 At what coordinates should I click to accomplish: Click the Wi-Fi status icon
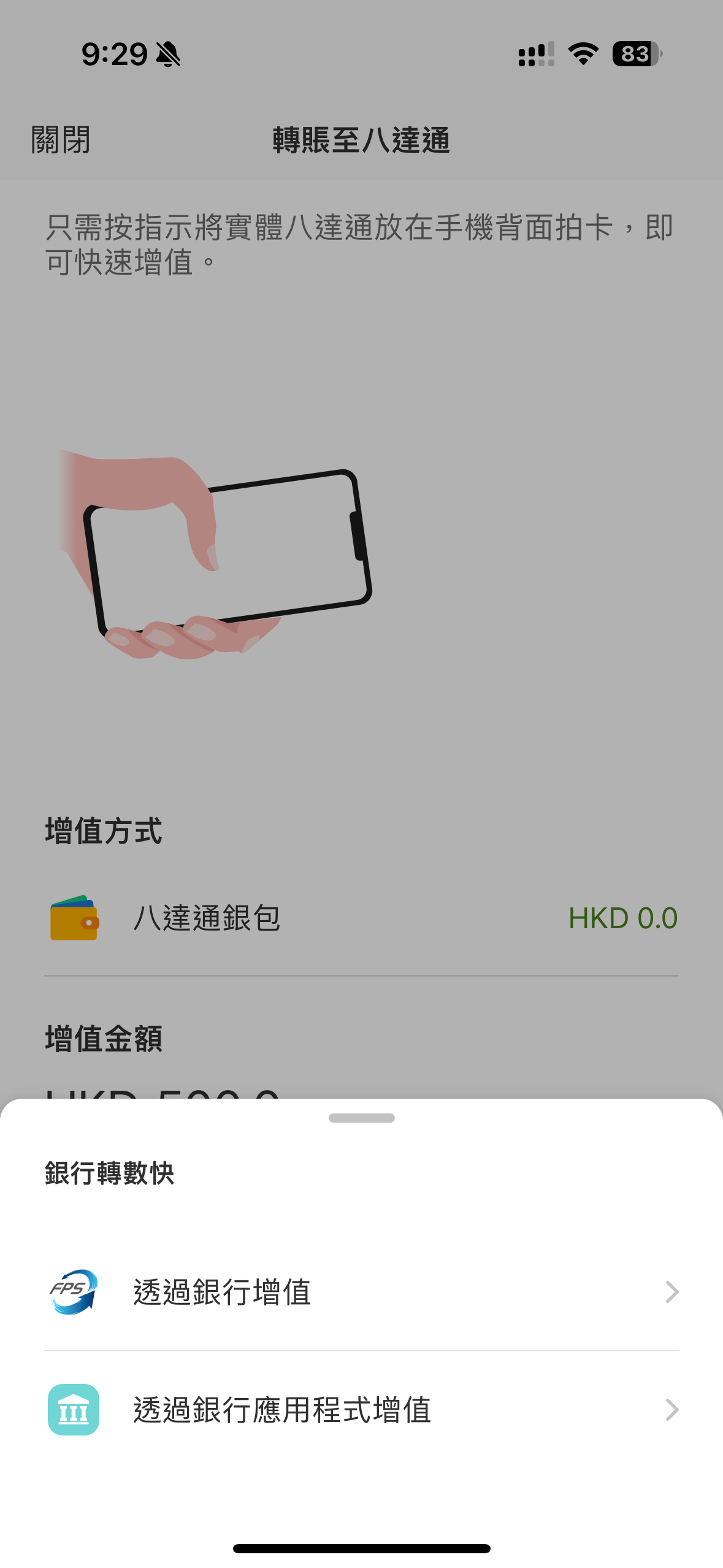581,55
